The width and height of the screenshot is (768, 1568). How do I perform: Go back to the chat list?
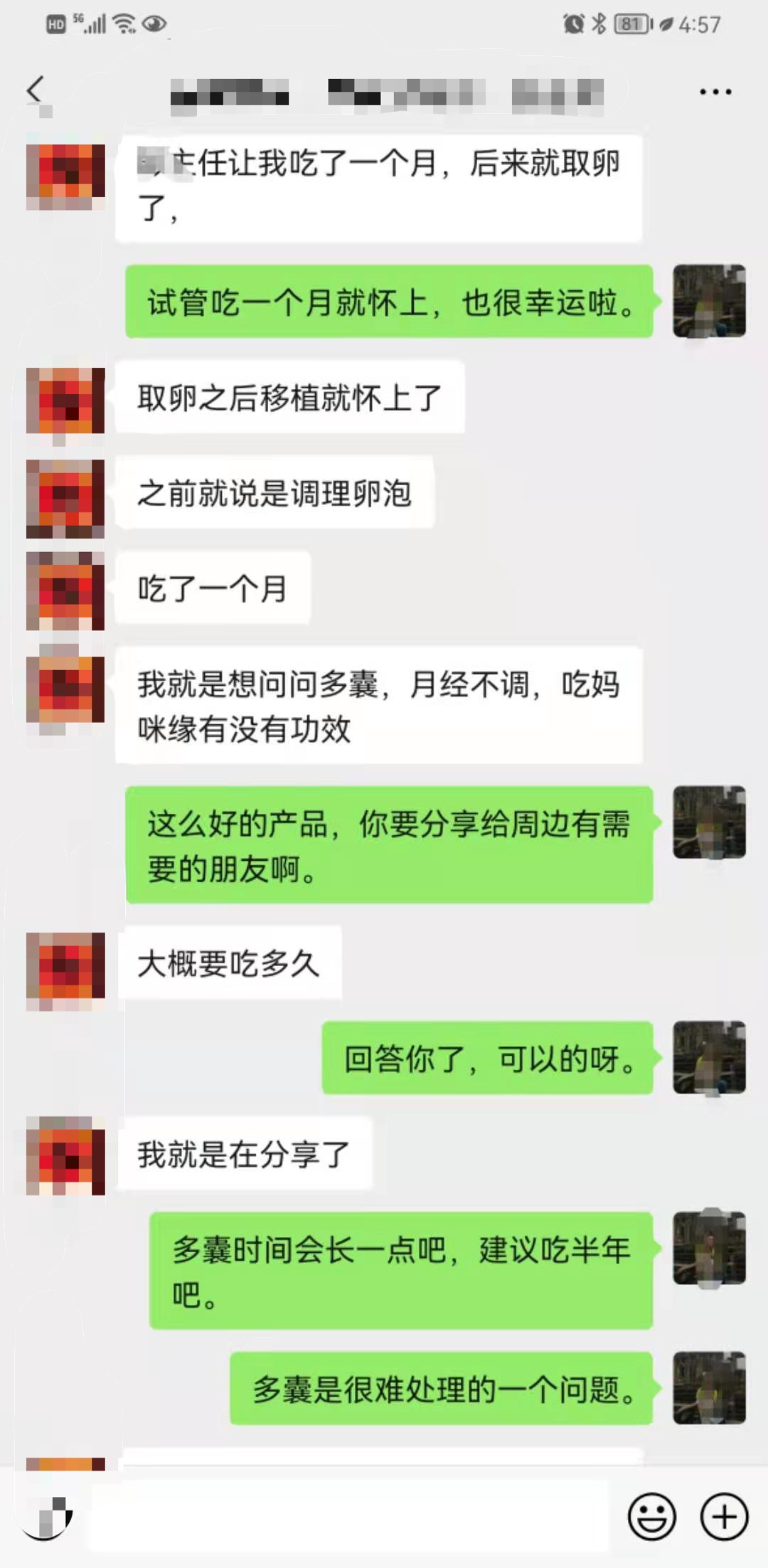coord(35,90)
